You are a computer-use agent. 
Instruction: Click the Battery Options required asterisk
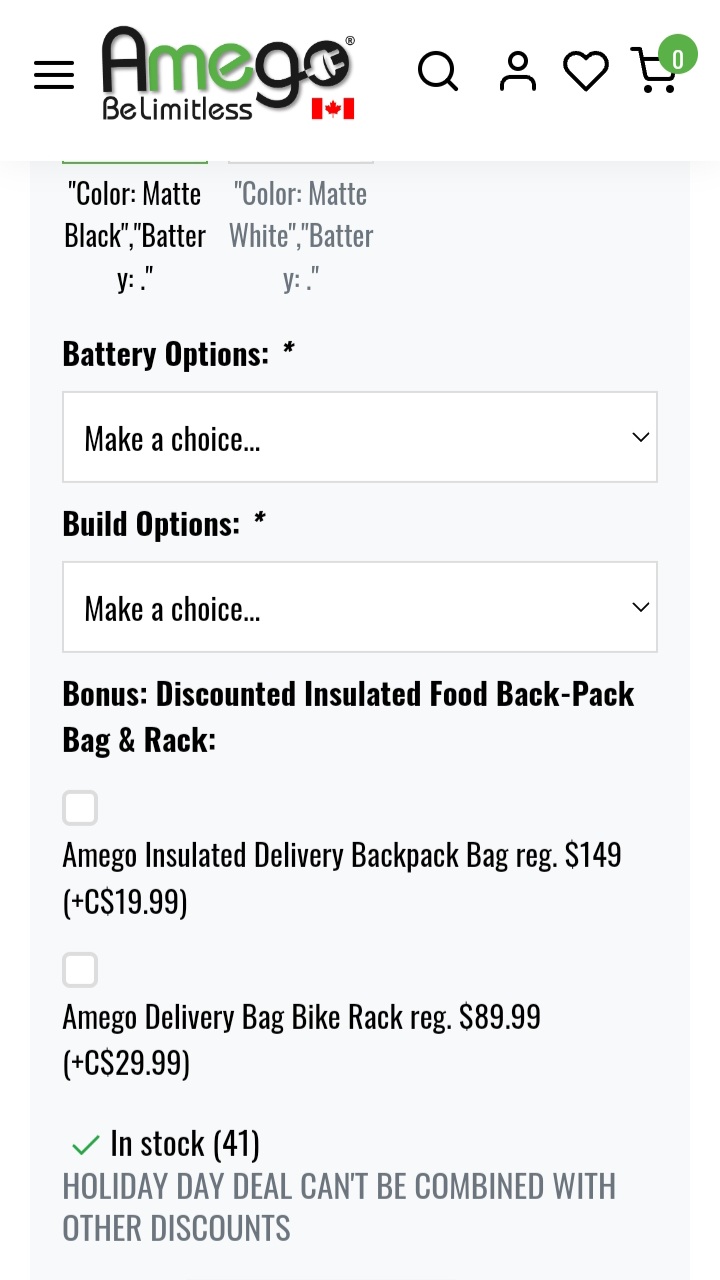coord(287,350)
